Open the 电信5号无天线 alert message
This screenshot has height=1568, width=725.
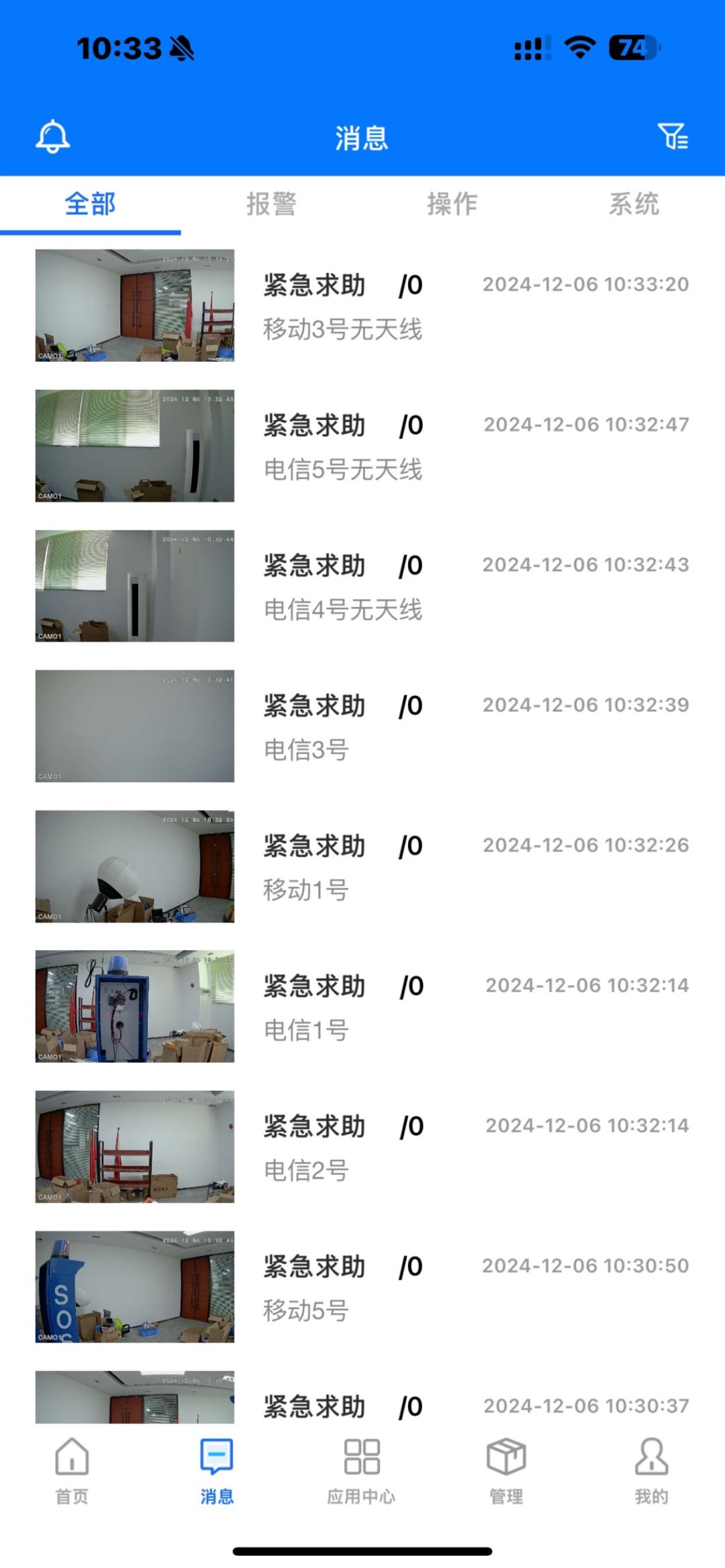coord(362,446)
